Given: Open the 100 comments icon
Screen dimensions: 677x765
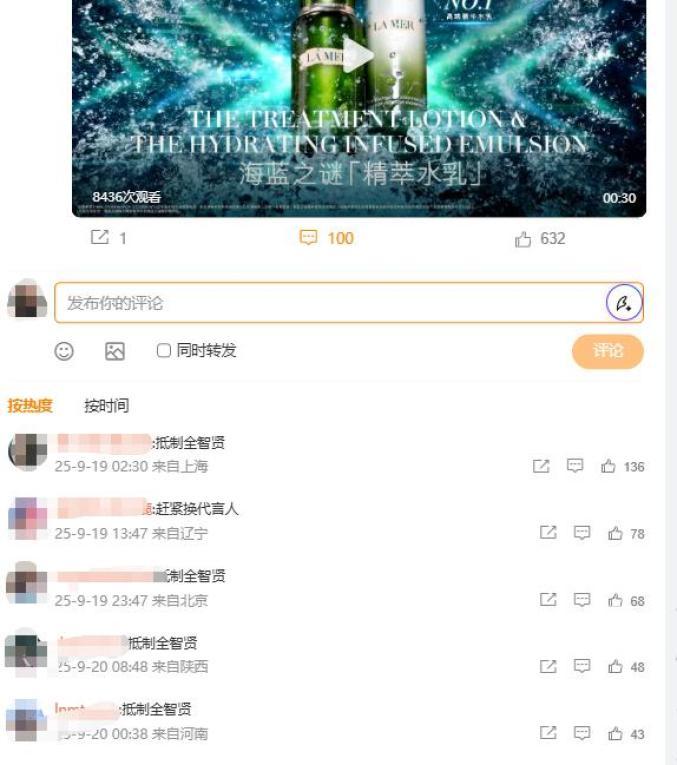Looking at the screenshot, I should [x=309, y=238].
